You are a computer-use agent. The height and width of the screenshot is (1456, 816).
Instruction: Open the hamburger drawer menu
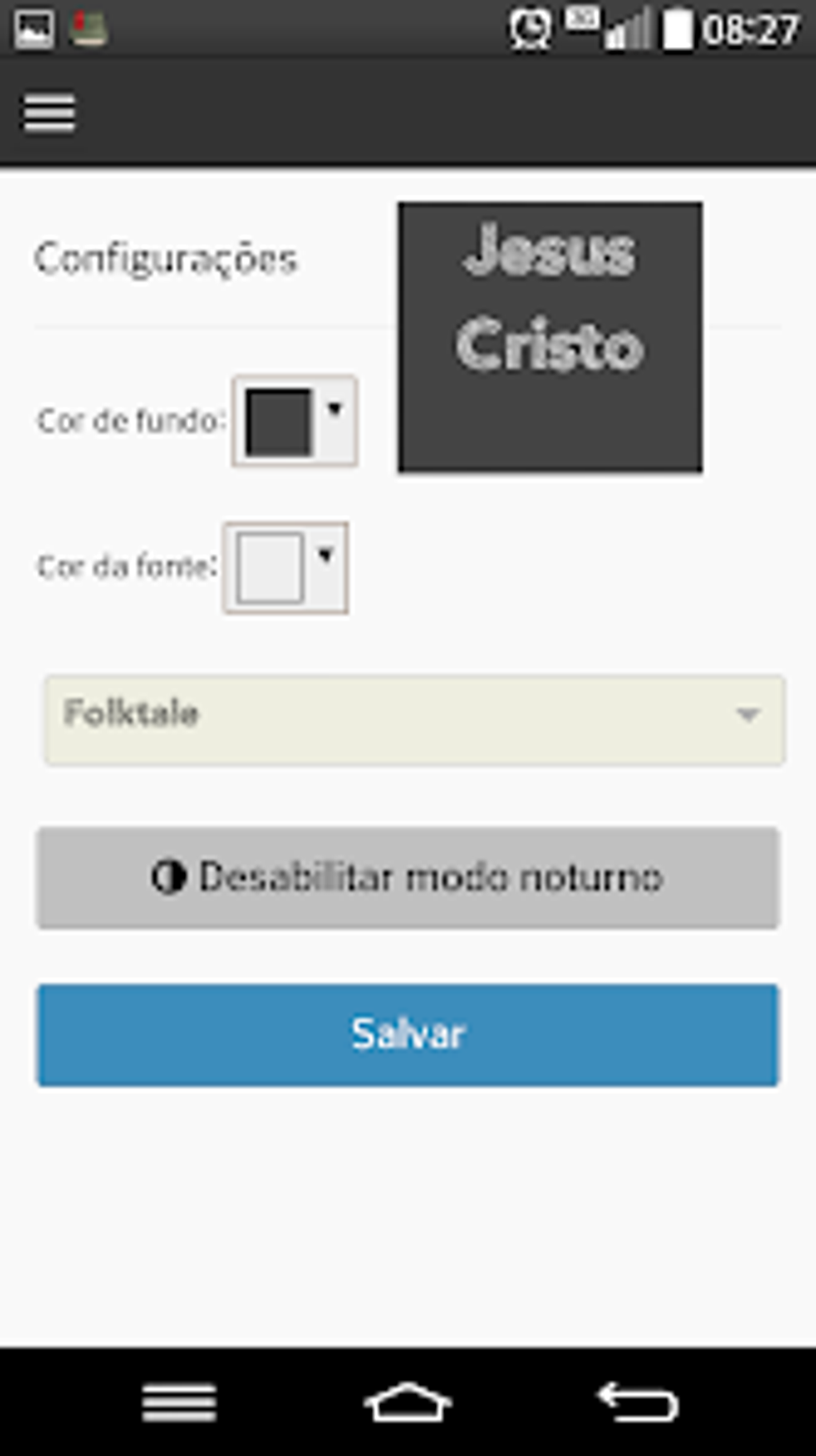(x=49, y=113)
